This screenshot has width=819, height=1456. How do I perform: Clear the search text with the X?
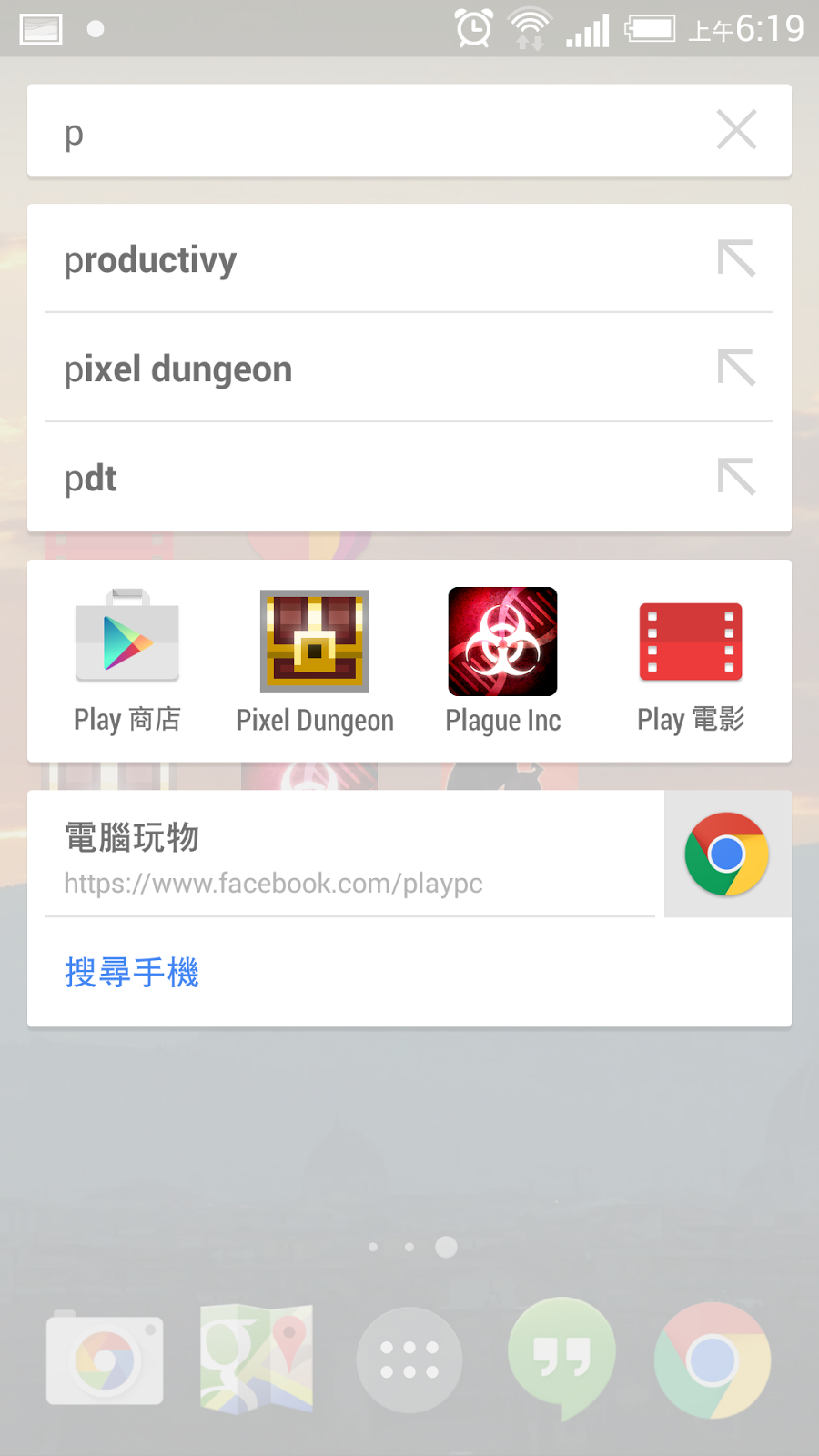coord(736,130)
